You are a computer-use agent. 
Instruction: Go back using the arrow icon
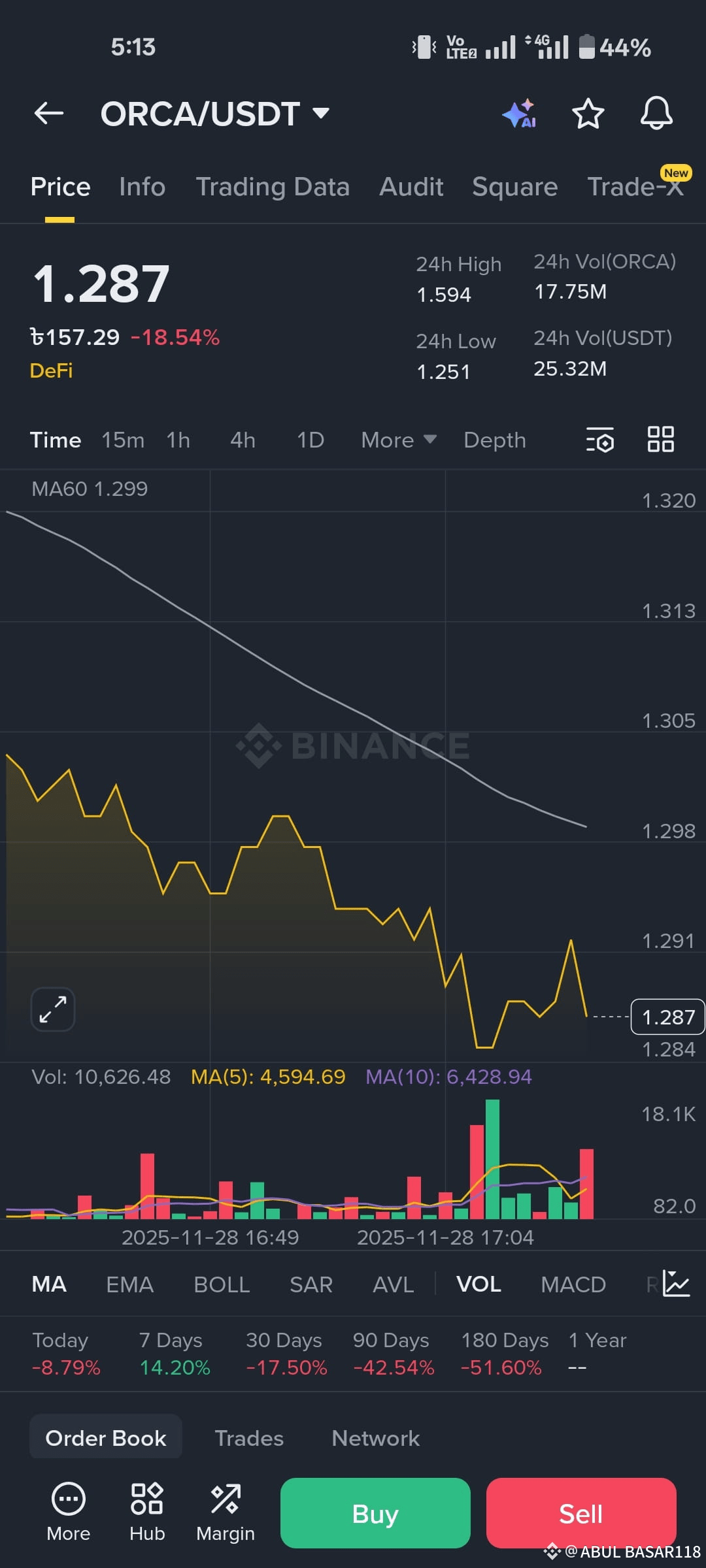pos(49,113)
